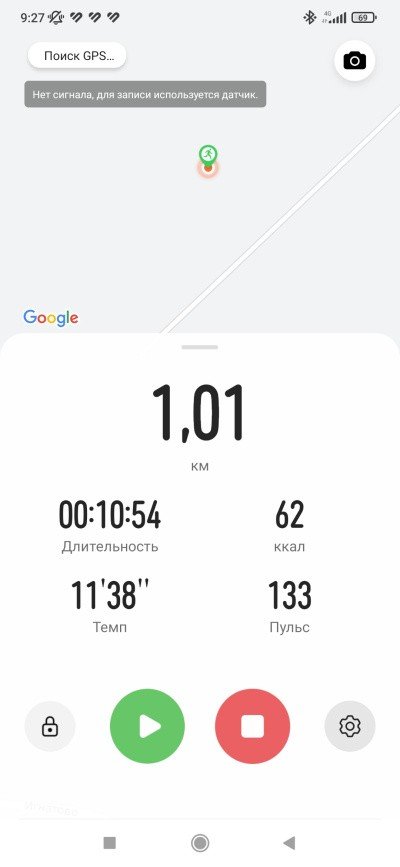
Task: Go to home screen via system home button
Action: coord(200,843)
